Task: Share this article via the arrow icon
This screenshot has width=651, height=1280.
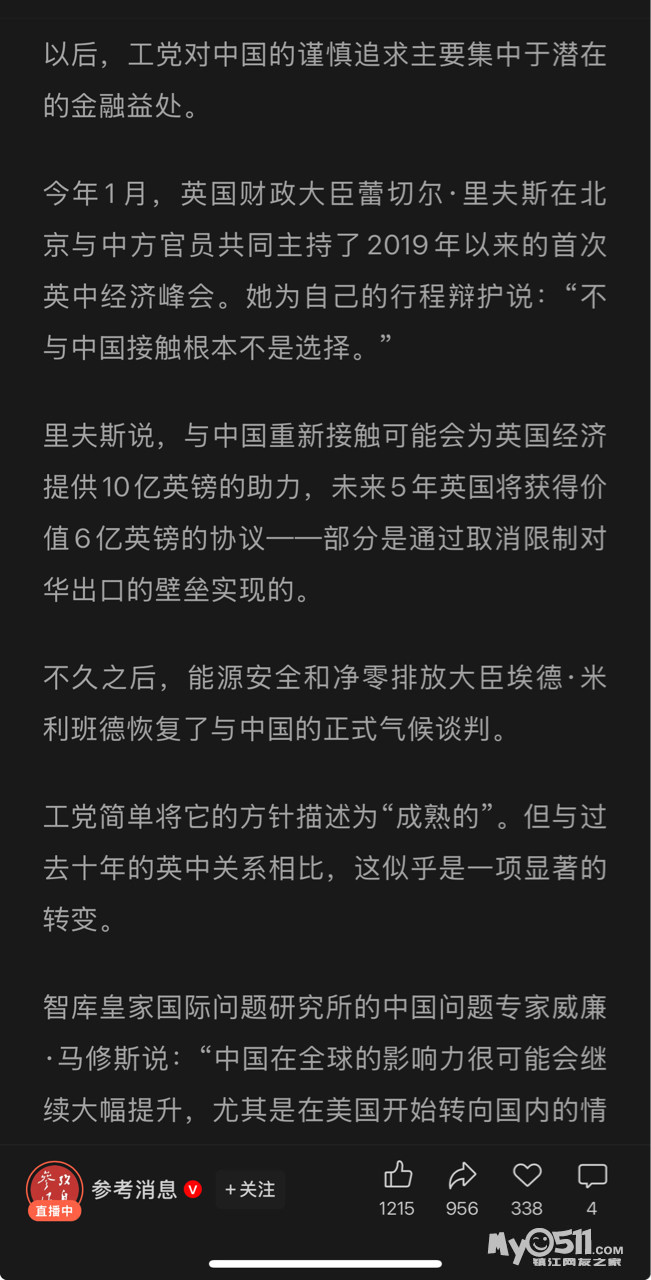Action: click(462, 1175)
